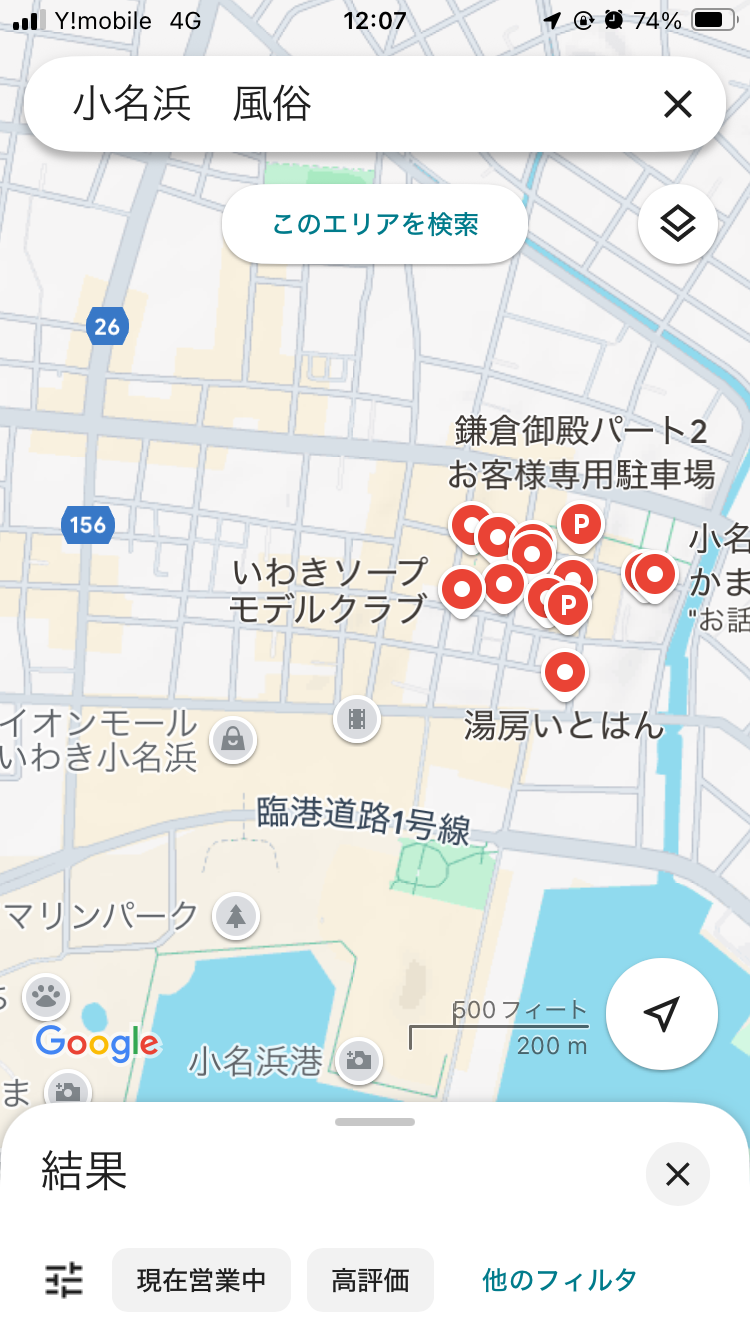This screenshot has width=750, height=1334.
Task: Select the 湯房いとはん map pin
Action: tap(566, 675)
